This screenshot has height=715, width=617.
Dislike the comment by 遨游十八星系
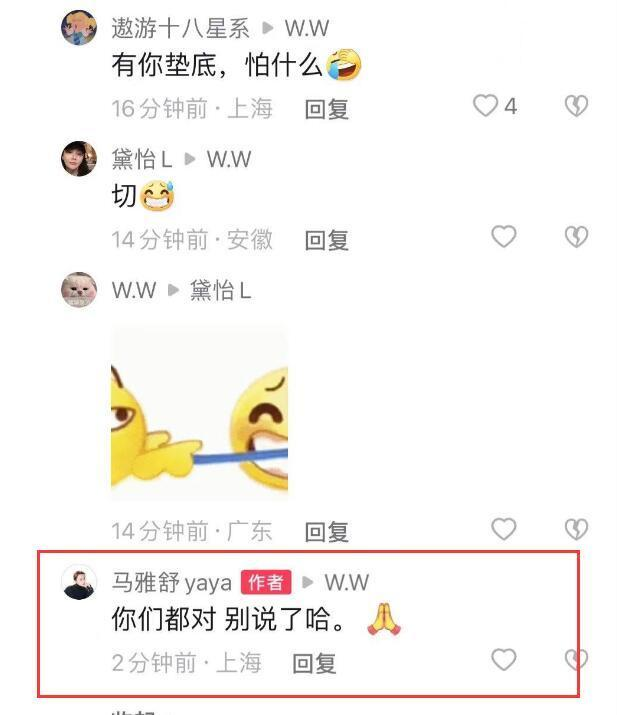pyautogui.click(x=576, y=106)
